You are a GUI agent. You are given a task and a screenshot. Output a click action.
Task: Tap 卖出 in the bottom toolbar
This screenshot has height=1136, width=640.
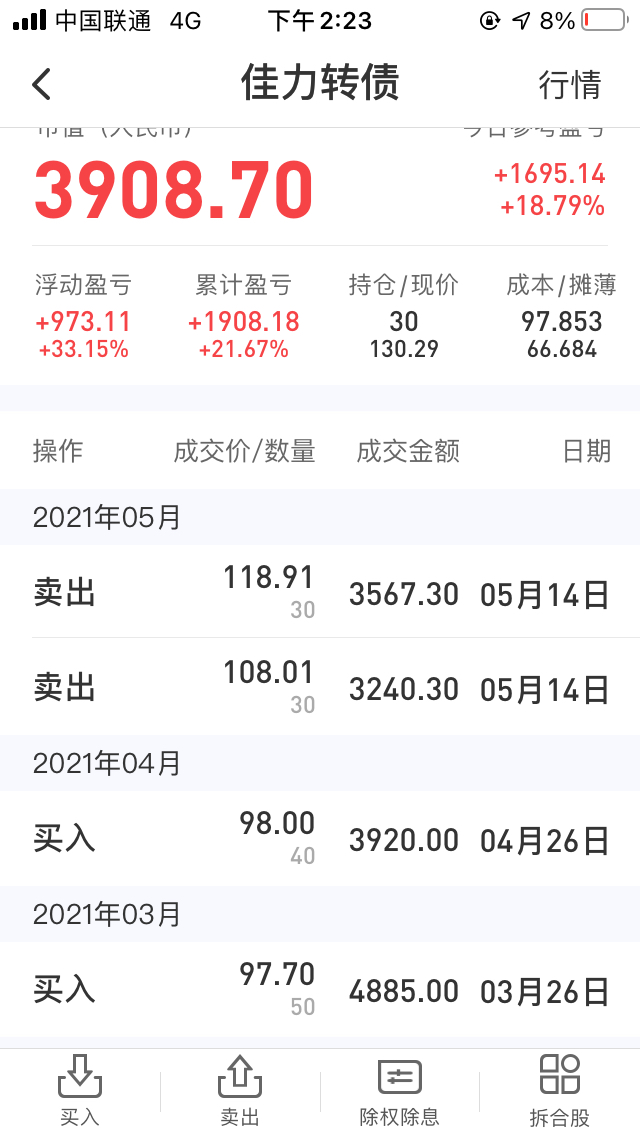coord(240,1091)
